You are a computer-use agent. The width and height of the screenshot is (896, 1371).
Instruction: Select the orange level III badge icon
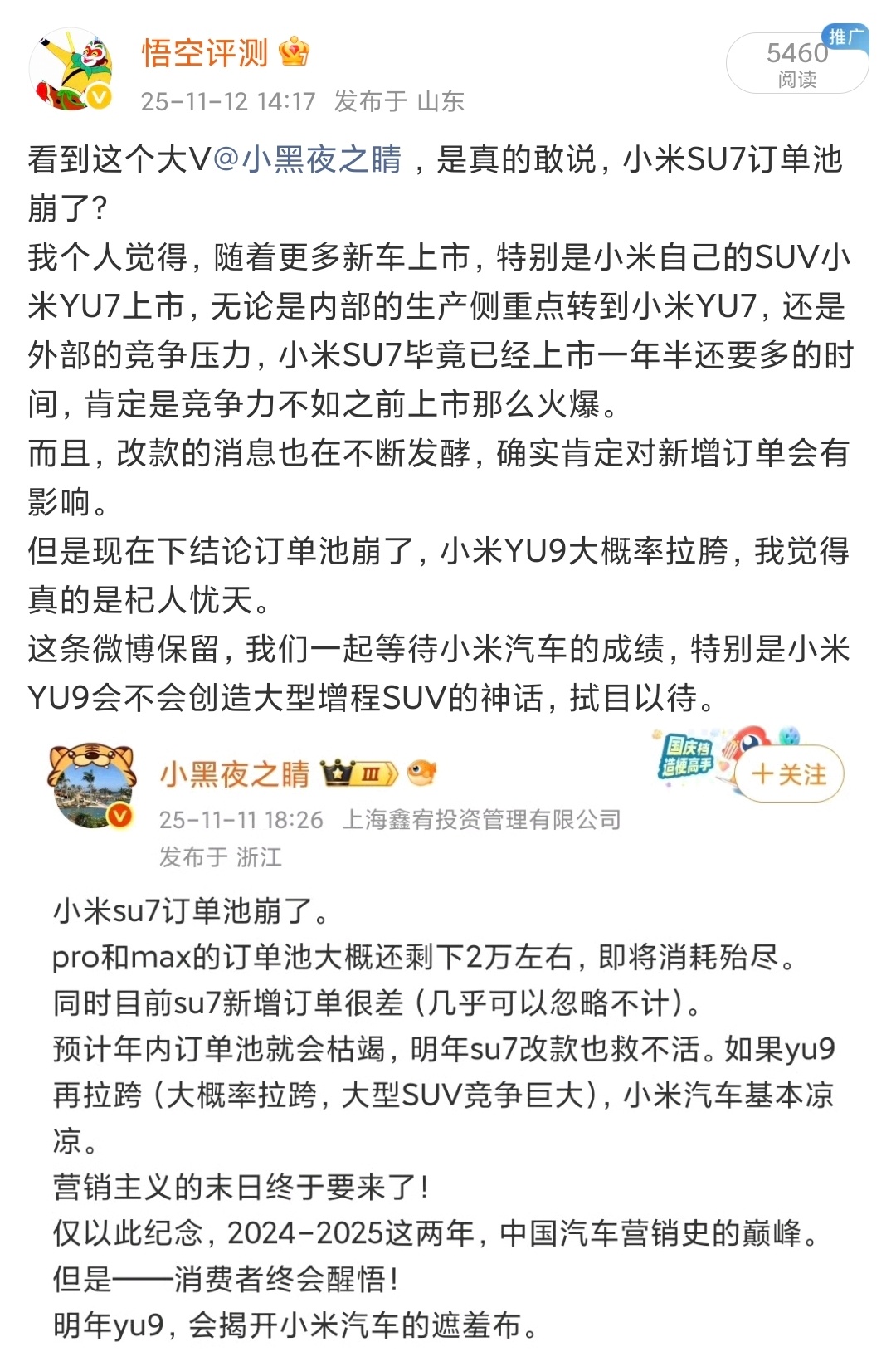pyautogui.click(x=372, y=772)
